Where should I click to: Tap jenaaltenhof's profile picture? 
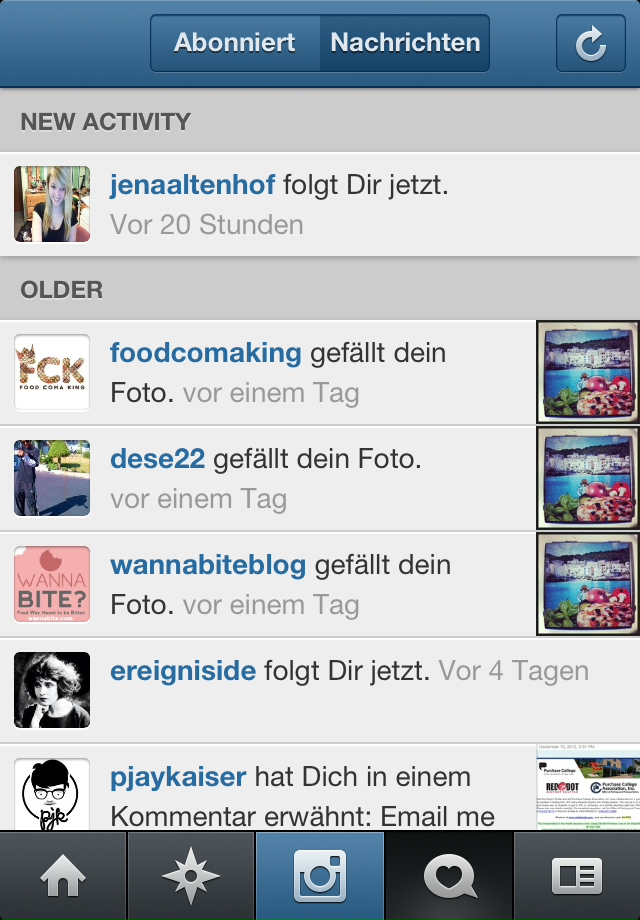coord(52,204)
